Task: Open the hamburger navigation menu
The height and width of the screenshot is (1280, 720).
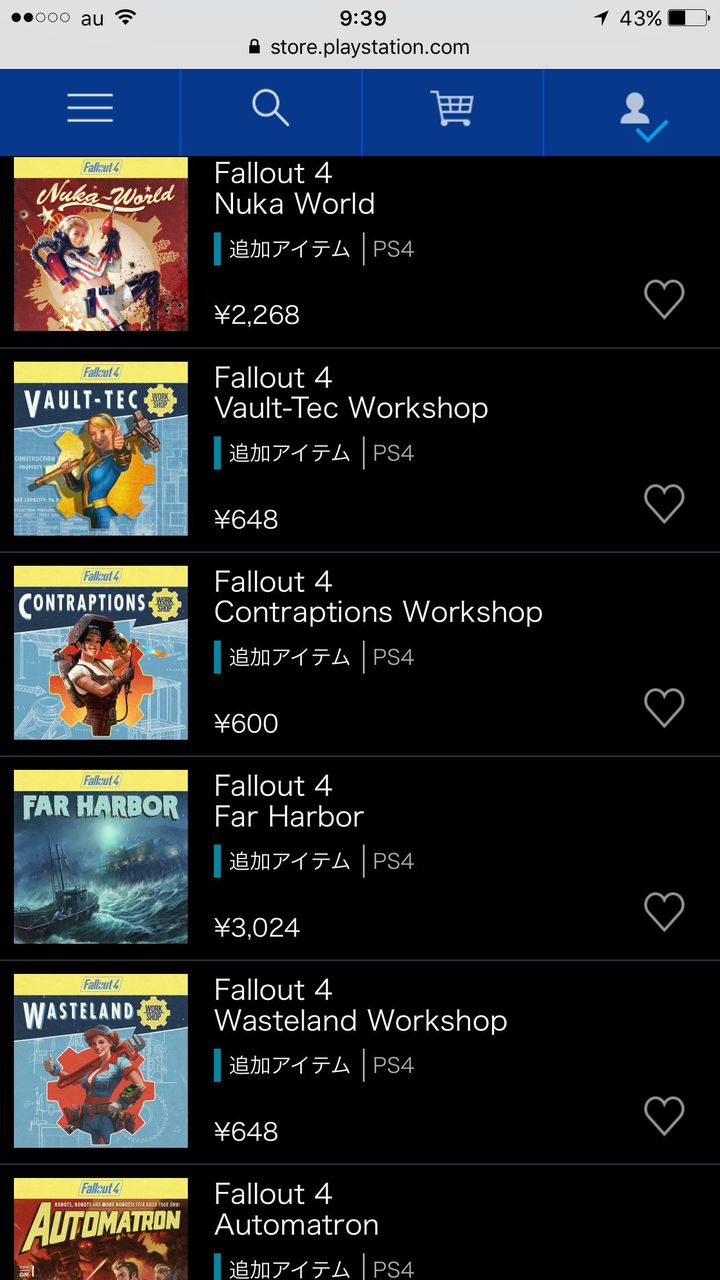Action: (x=90, y=108)
